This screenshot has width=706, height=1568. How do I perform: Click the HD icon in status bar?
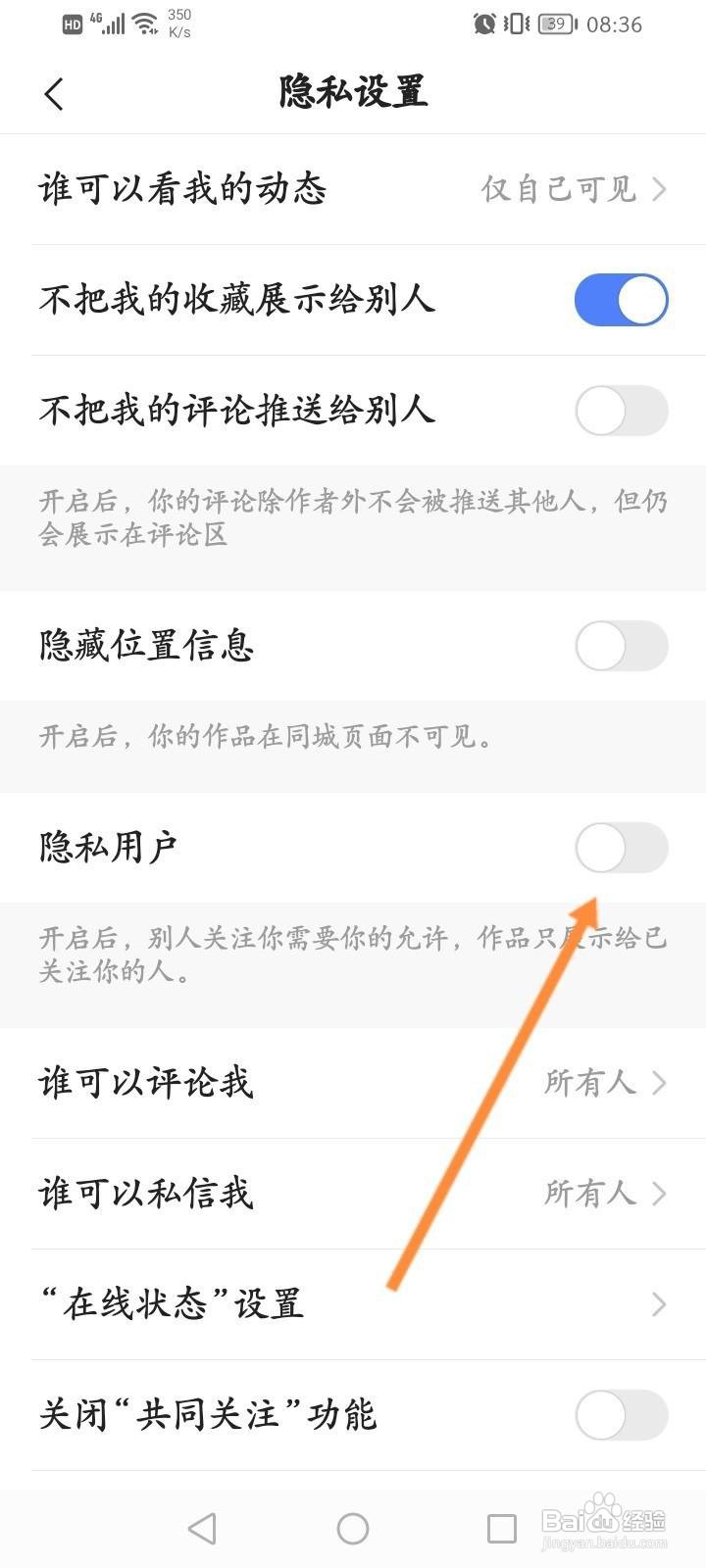coord(71,24)
